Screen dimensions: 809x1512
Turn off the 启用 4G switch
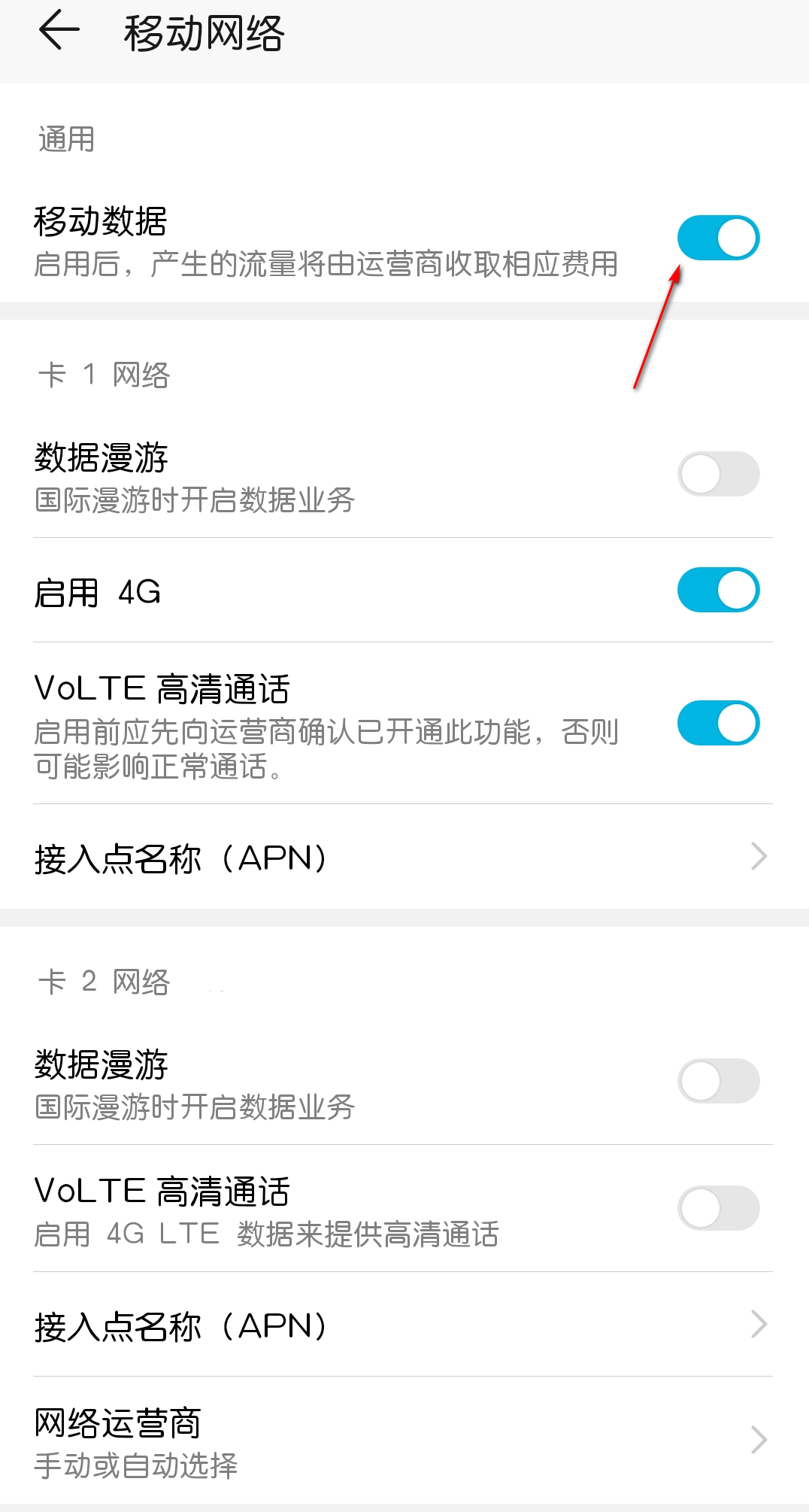(x=717, y=591)
